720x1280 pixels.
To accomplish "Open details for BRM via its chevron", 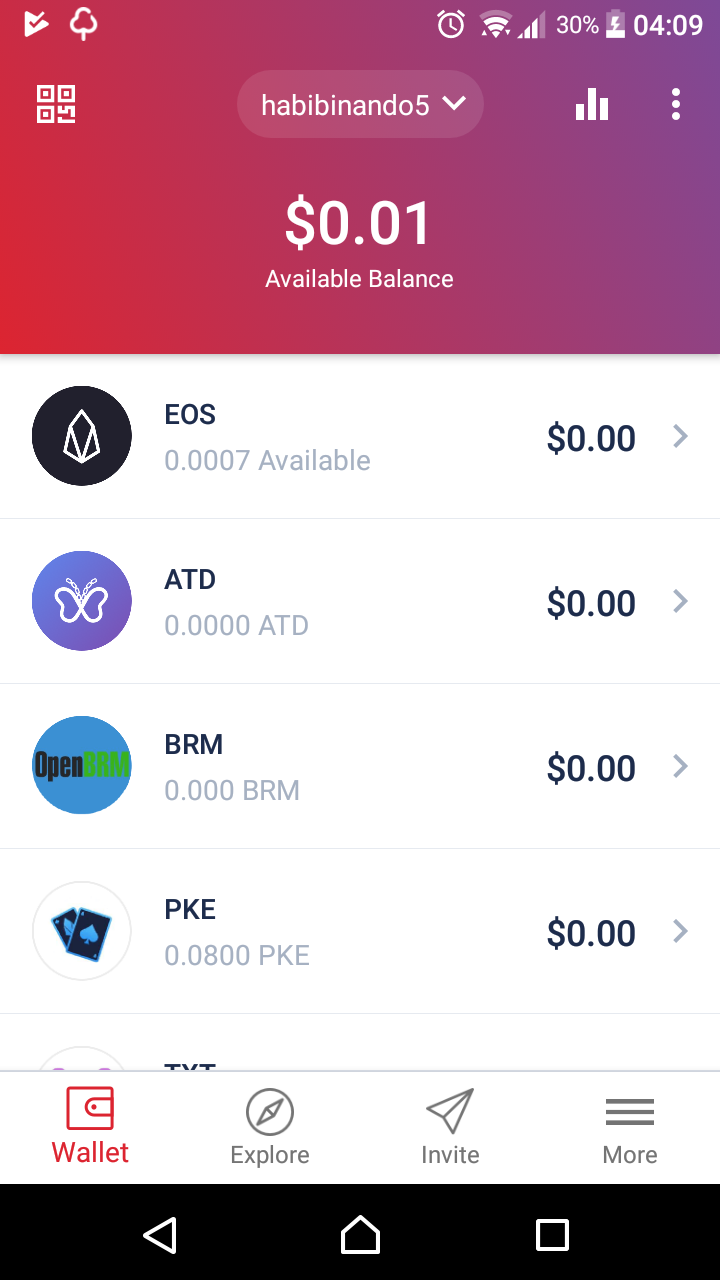I will click(681, 766).
